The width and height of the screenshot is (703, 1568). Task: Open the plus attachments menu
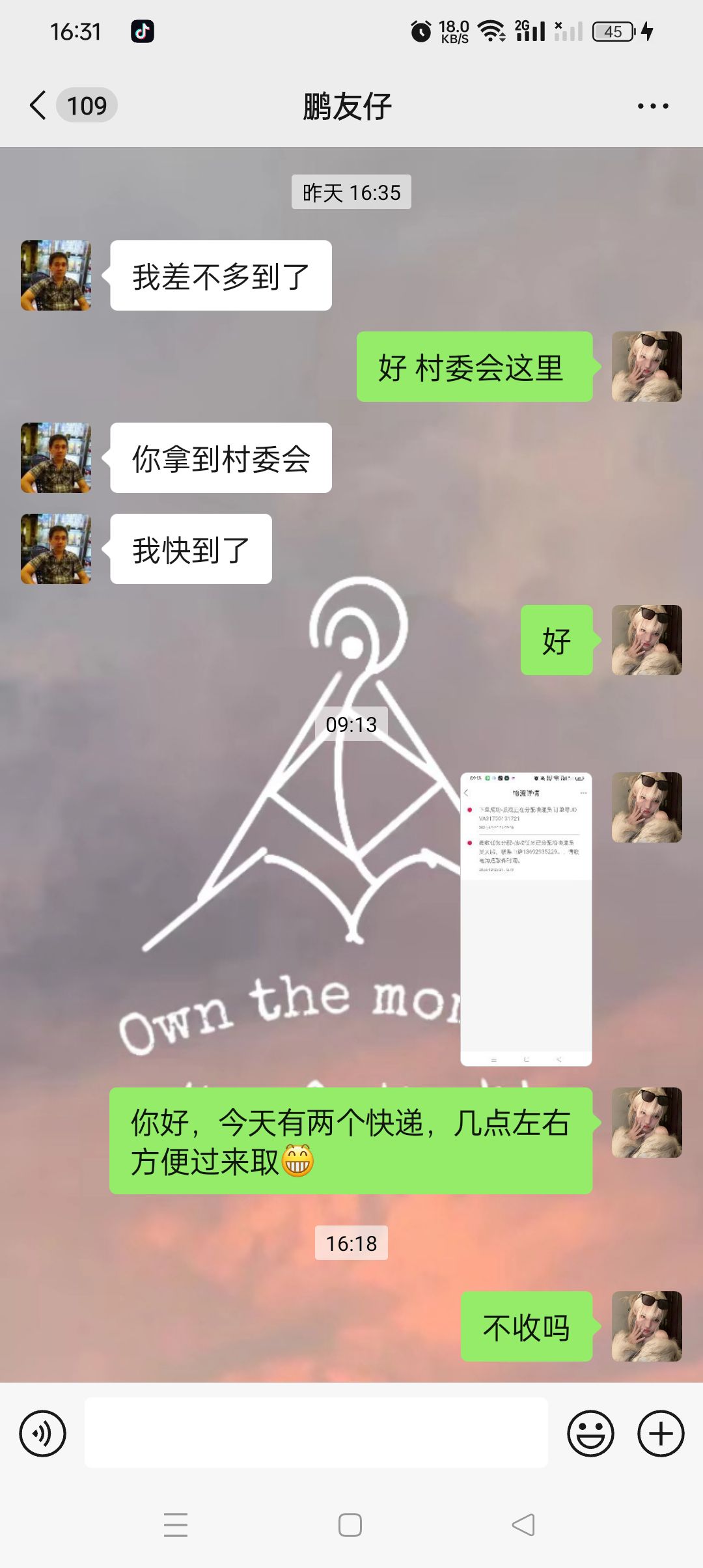coord(661,1433)
